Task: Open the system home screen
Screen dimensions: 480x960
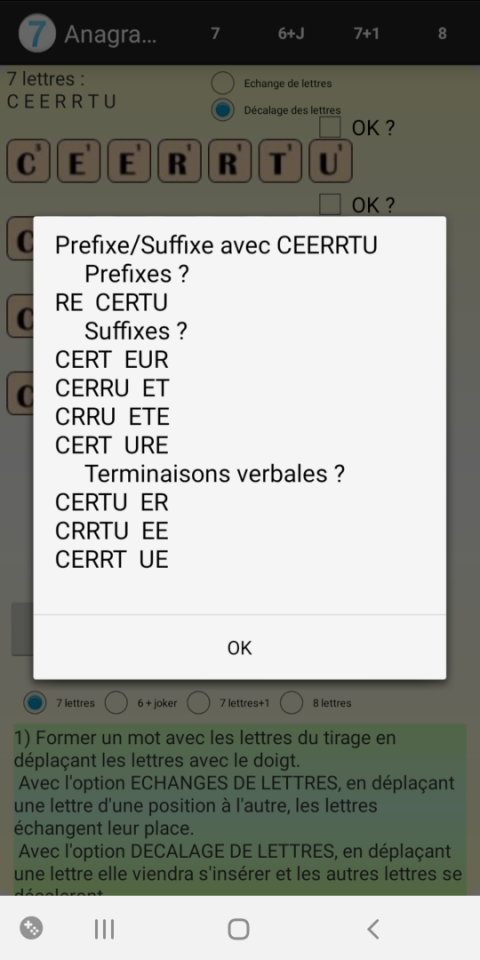Action: coord(238,929)
